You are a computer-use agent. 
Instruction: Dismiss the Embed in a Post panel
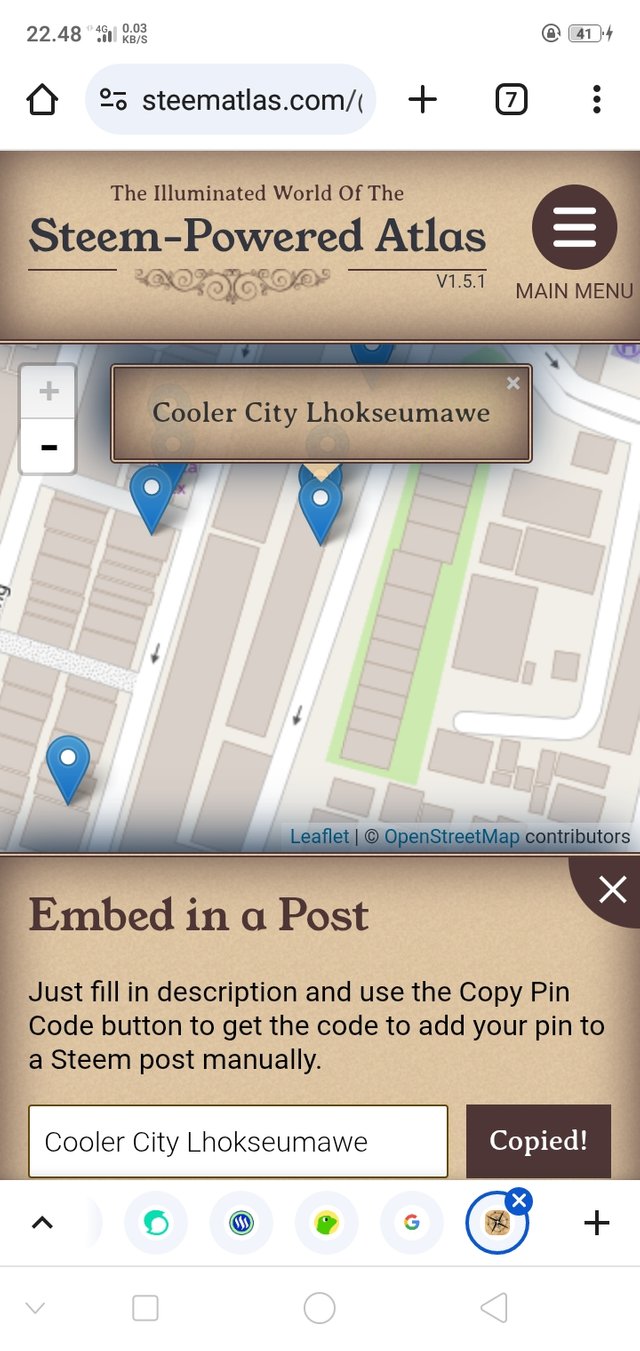[611, 889]
